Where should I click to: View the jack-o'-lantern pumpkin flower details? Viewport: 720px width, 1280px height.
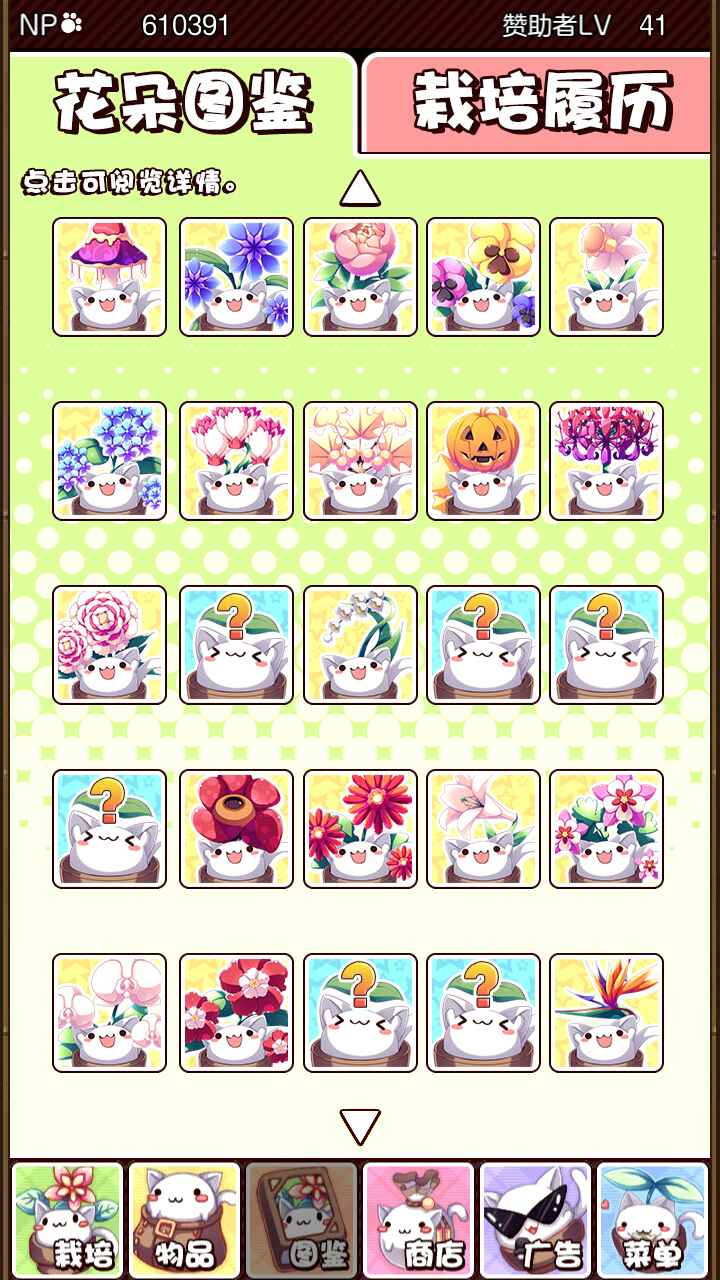tap(484, 461)
